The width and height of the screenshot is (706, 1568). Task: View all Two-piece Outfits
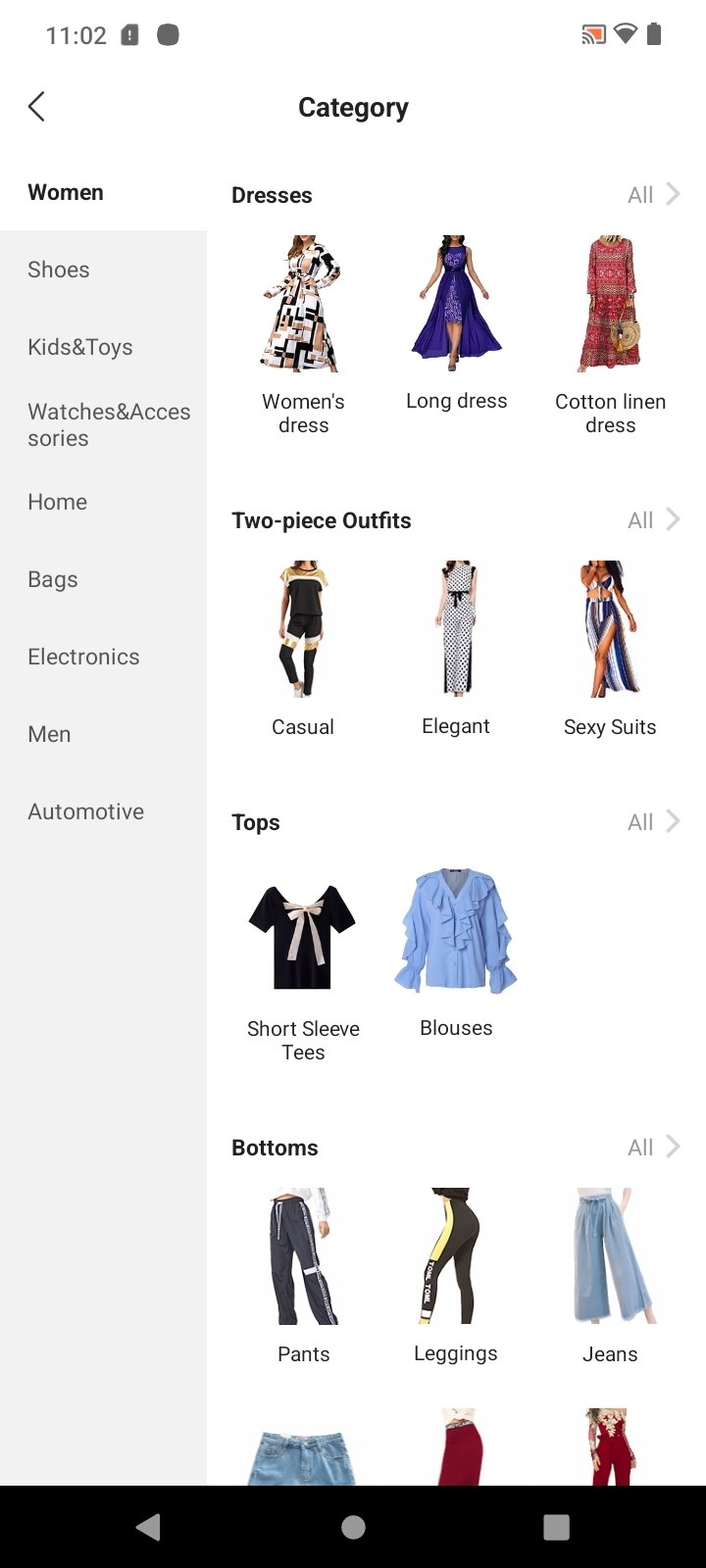point(652,519)
